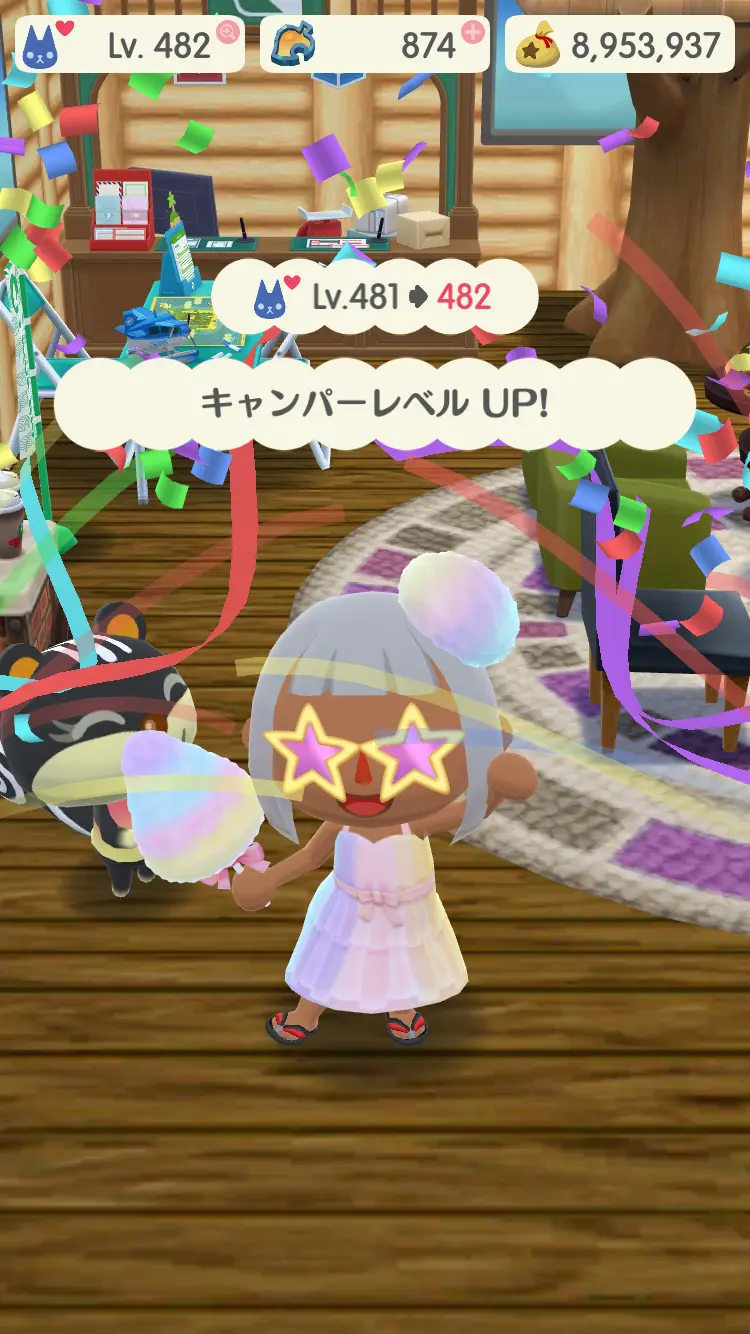Dismiss the キャンパーレベル UP! banner

coord(374,403)
